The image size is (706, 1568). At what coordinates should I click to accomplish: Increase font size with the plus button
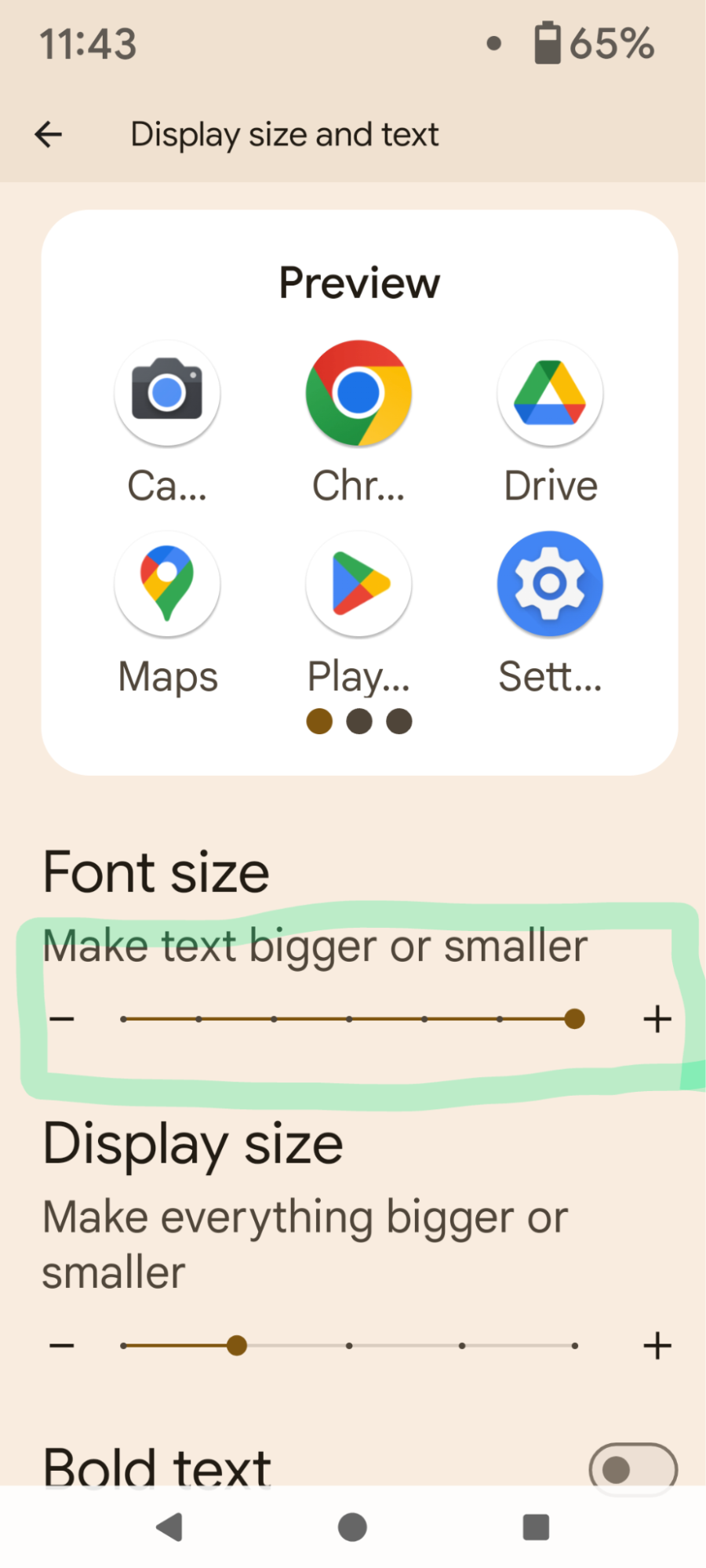(x=657, y=1020)
